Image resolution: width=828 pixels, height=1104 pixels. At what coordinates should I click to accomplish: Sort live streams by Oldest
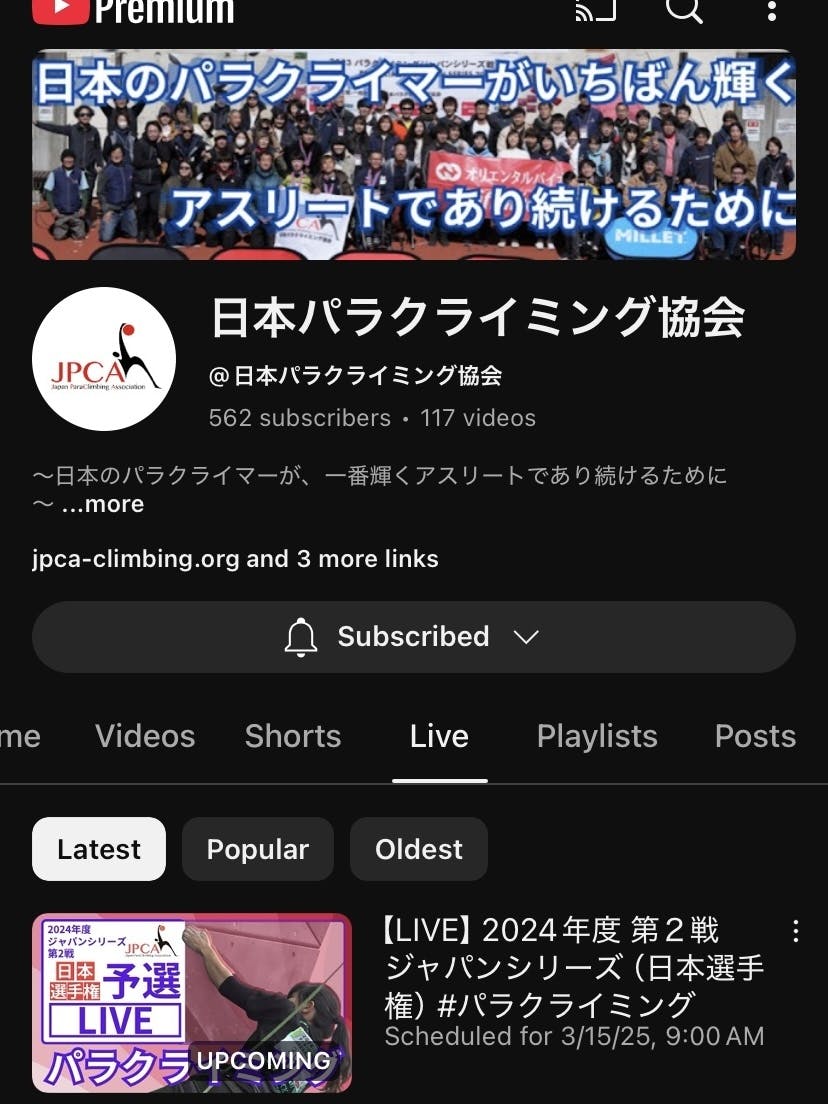click(418, 849)
